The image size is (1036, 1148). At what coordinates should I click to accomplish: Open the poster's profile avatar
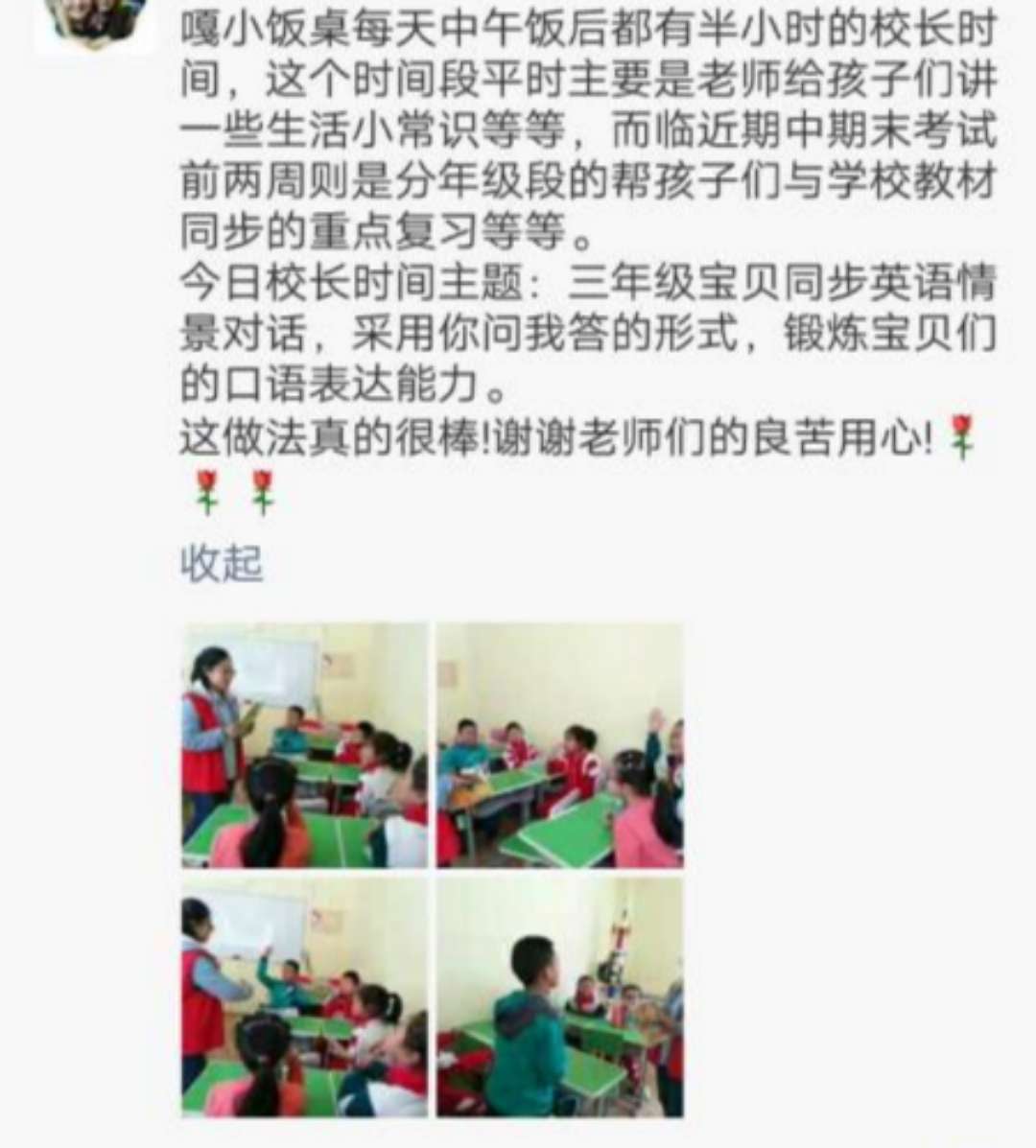pos(94,21)
